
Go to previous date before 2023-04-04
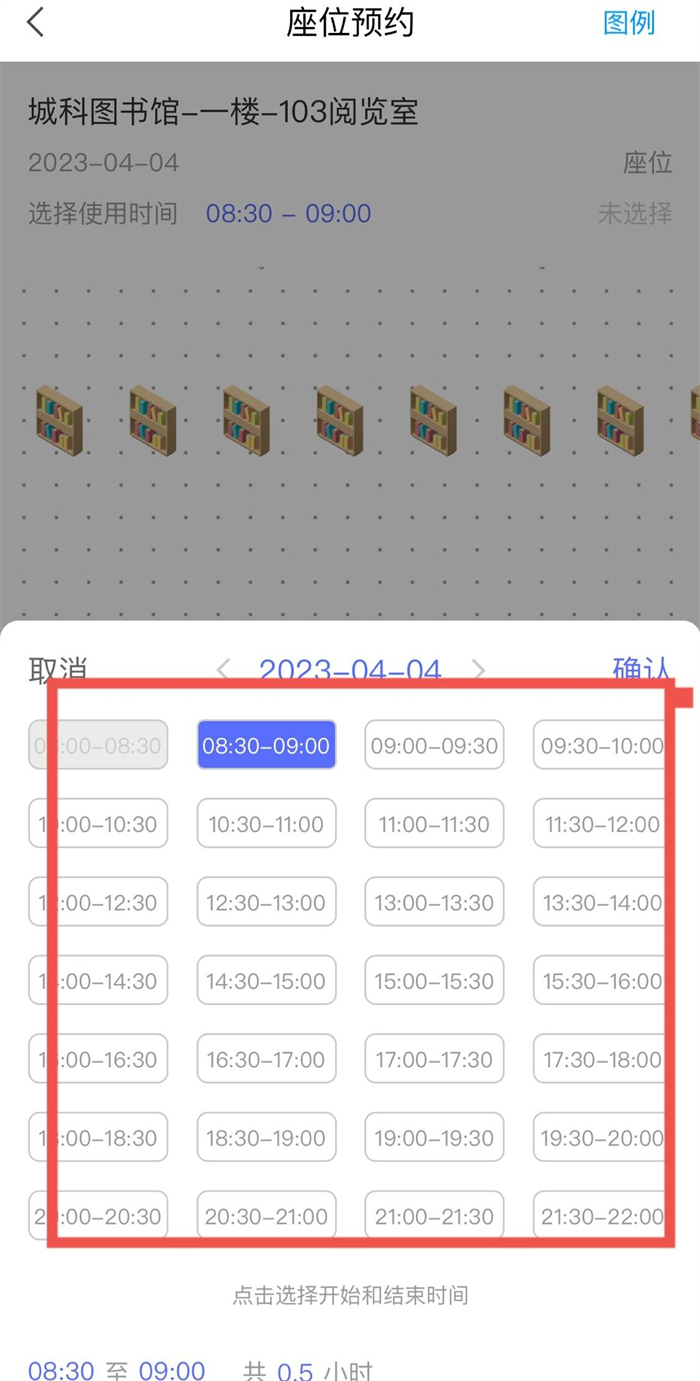[x=223, y=669]
